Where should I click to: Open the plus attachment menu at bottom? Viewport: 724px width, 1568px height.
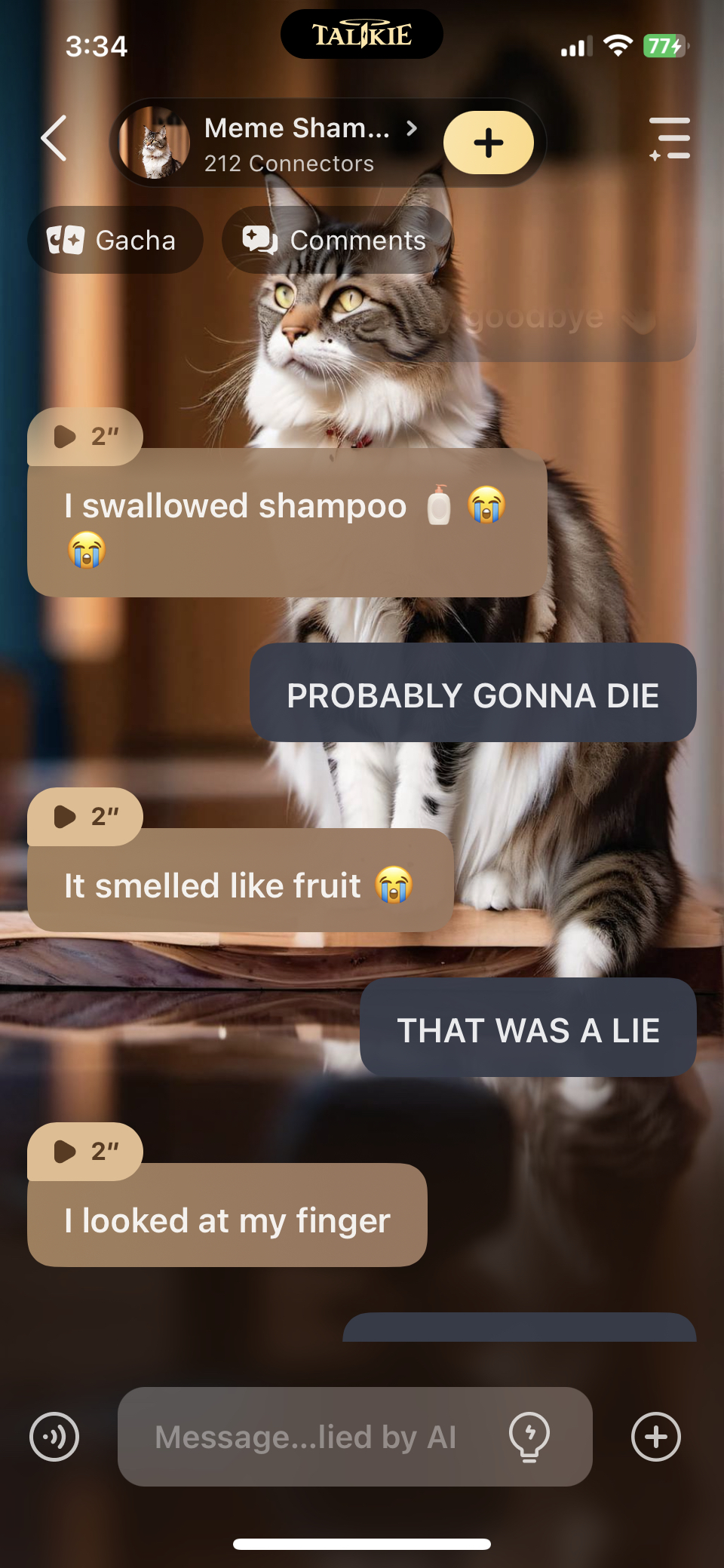pyautogui.click(x=655, y=1437)
